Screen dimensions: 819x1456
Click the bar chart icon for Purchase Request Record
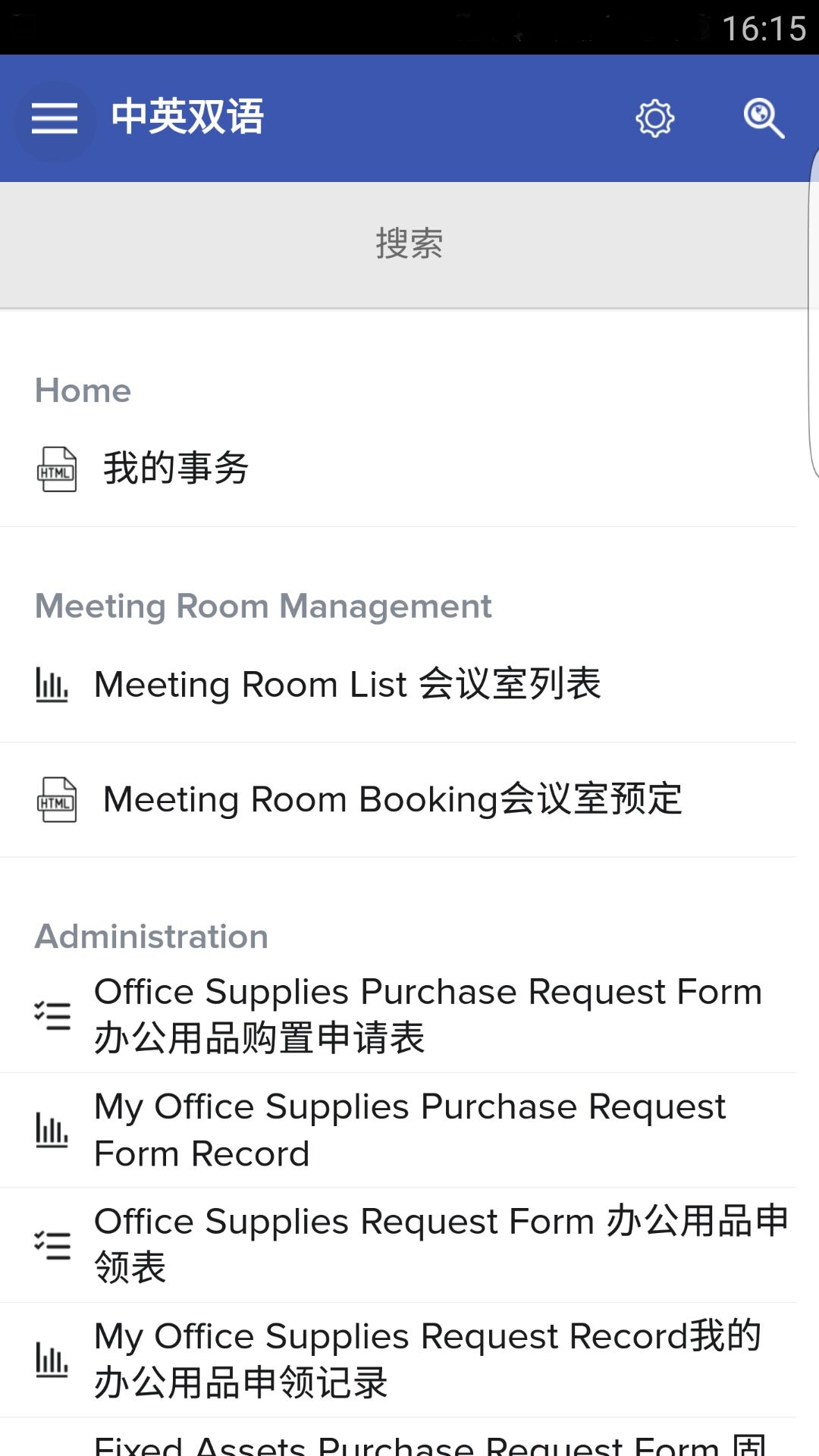click(52, 1130)
